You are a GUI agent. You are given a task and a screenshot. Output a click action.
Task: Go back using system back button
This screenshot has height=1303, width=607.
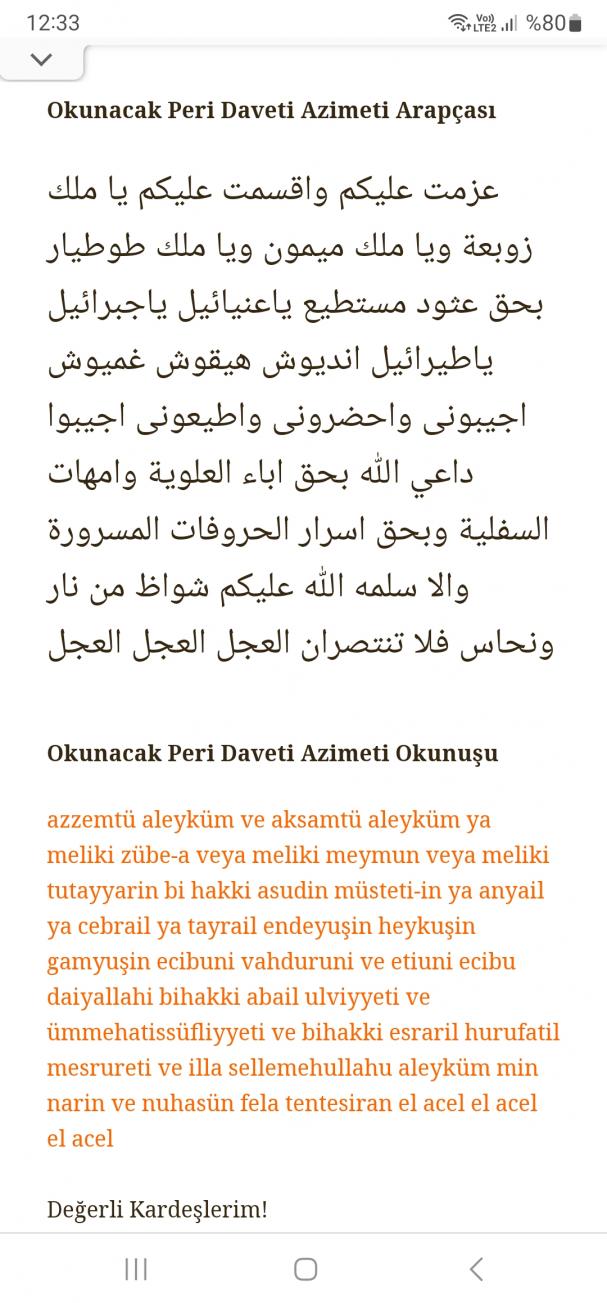point(476,1269)
